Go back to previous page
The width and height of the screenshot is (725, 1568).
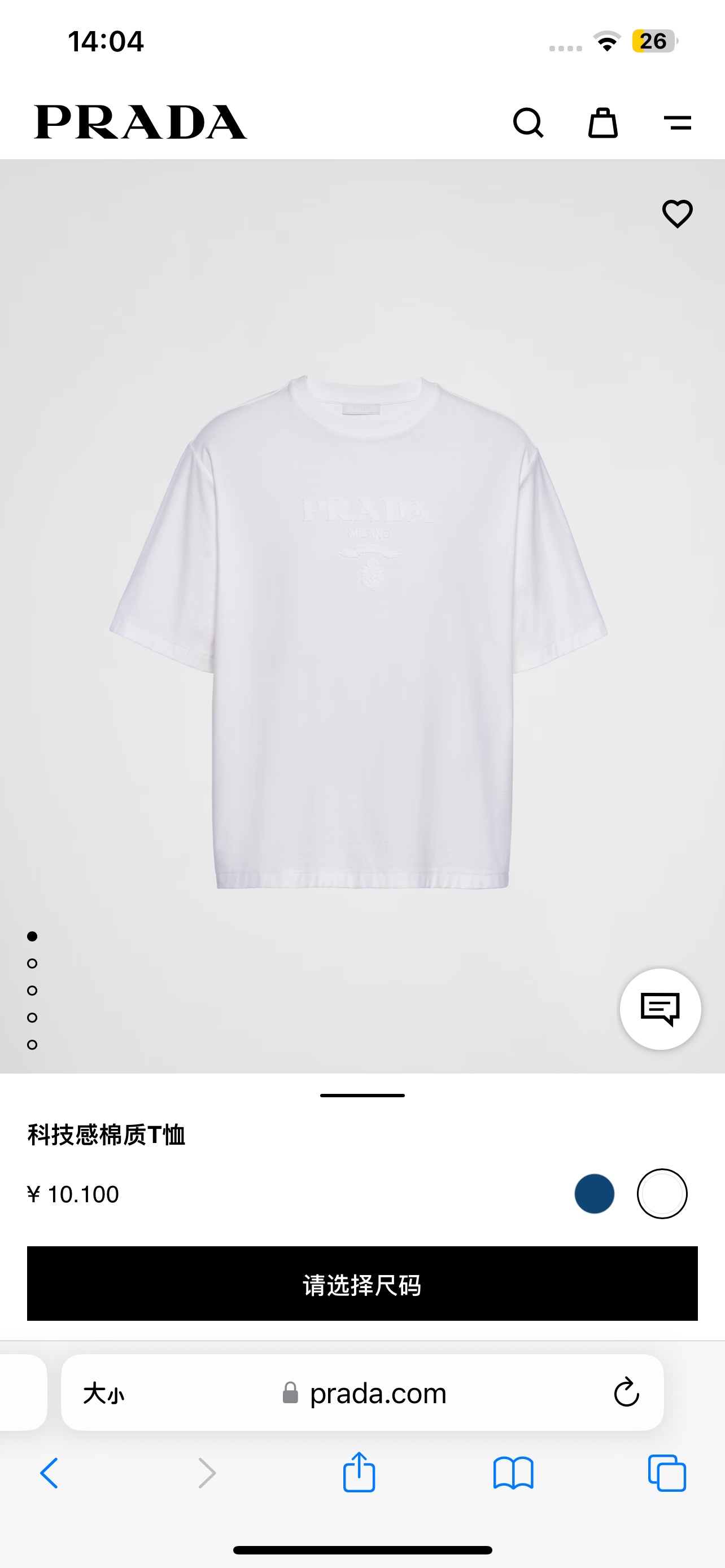point(49,1473)
